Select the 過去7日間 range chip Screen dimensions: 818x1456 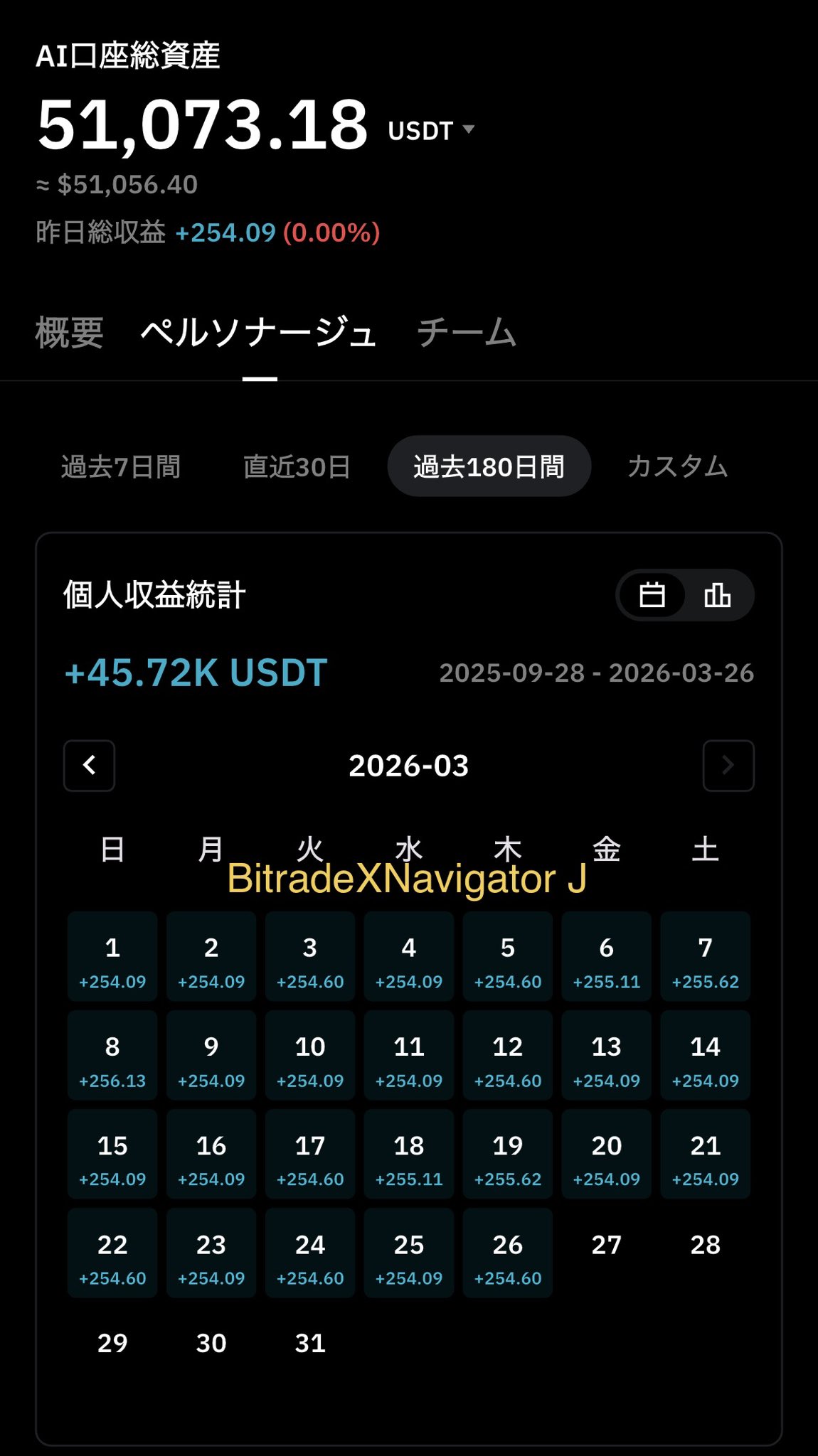[121, 467]
